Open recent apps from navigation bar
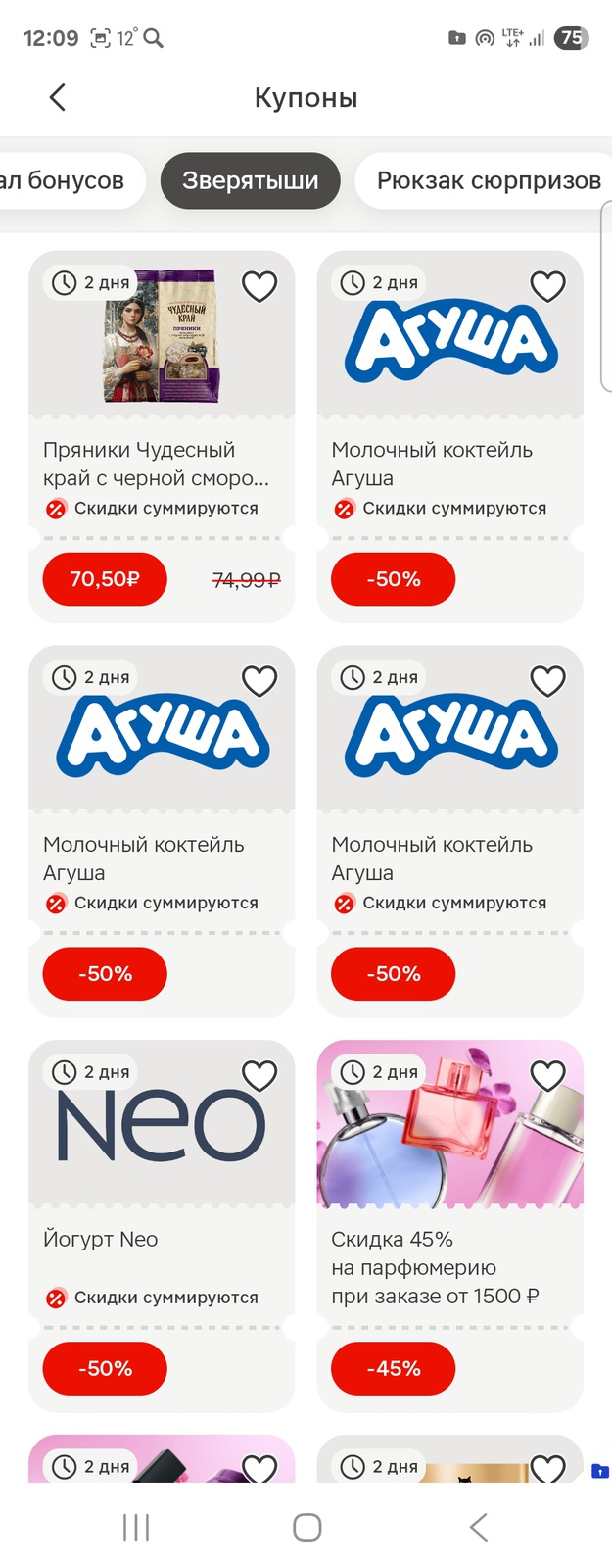The image size is (612, 1568). (x=136, y=1527)
